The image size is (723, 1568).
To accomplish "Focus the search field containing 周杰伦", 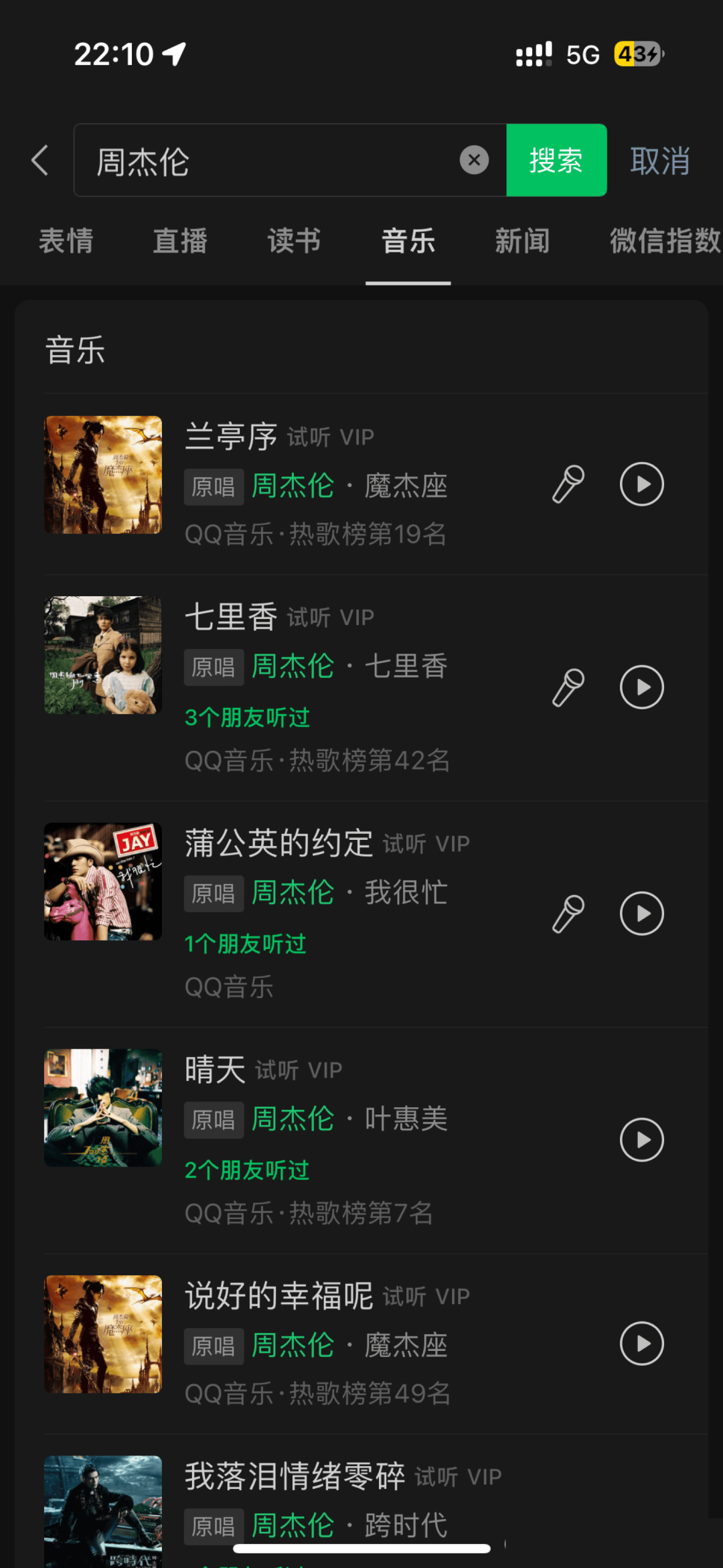I will click(x=268, y=161).
